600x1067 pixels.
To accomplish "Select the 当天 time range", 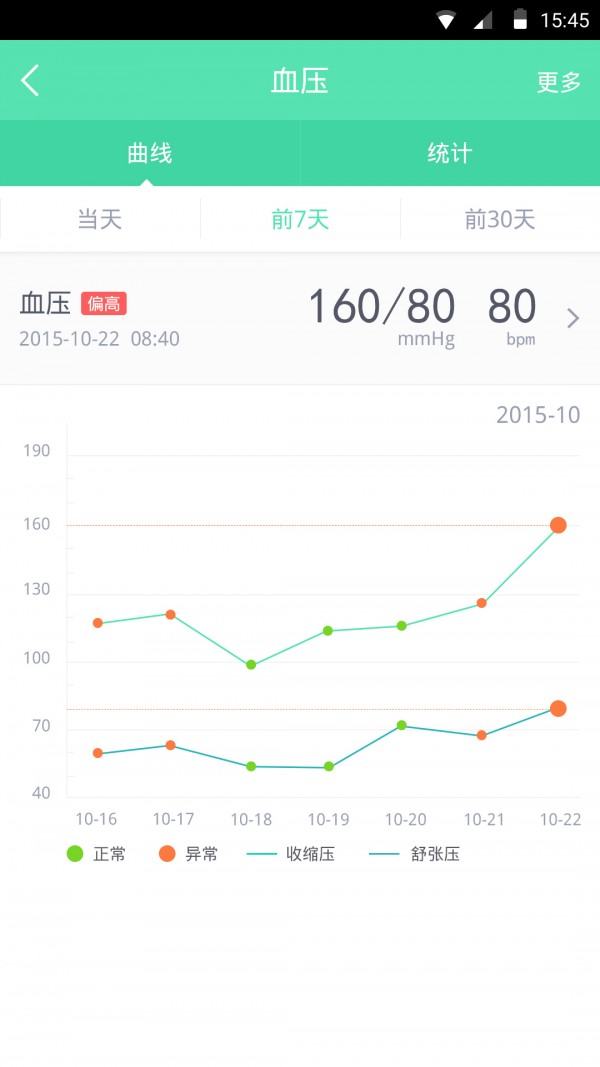I will pos(100,219).
